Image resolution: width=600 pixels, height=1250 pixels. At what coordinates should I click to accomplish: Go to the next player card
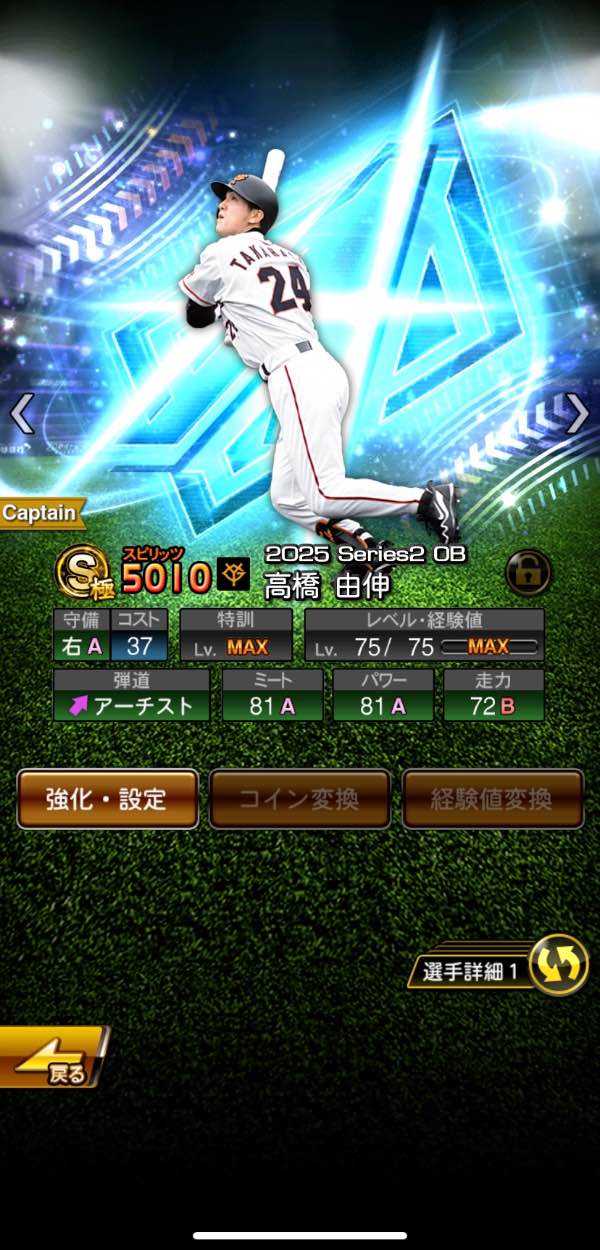(x=577, y=413)
